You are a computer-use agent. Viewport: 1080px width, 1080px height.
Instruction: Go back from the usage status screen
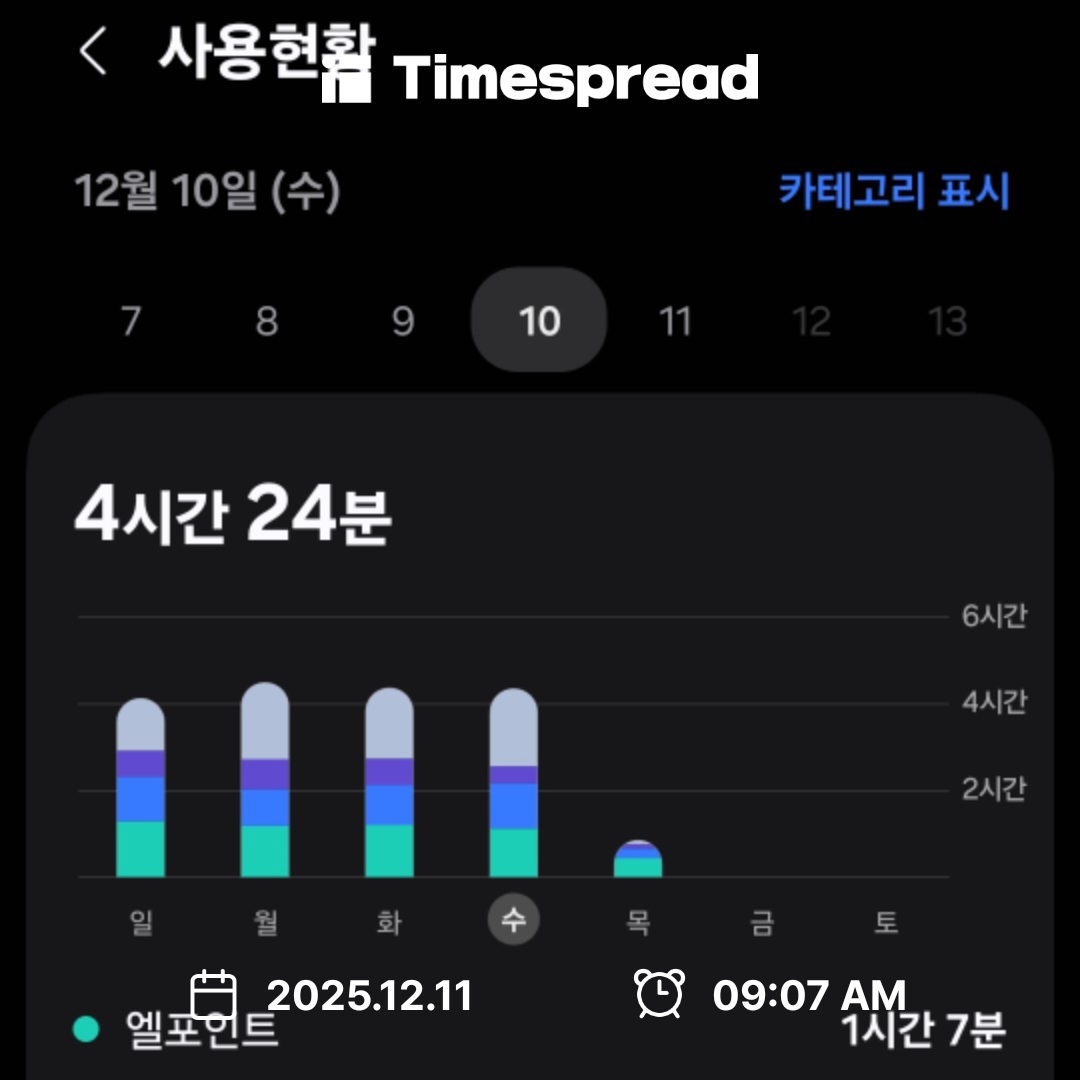tap(93, 52)
